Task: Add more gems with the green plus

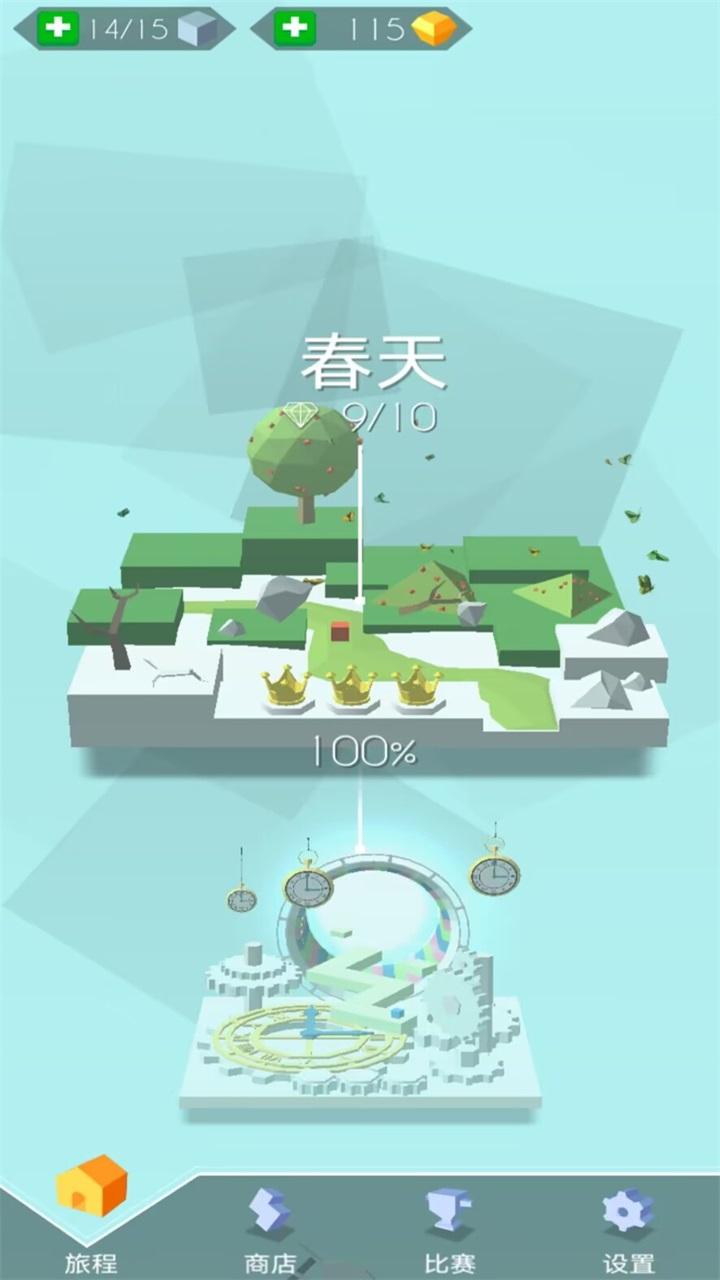Action: click(294, 29)
